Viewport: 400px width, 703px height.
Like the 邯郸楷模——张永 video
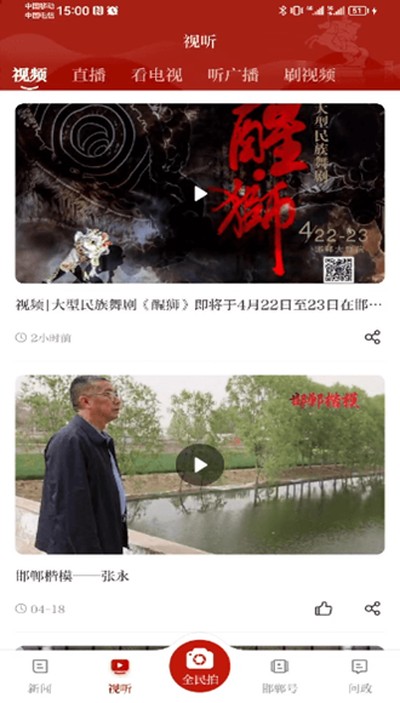click(323, 608)
